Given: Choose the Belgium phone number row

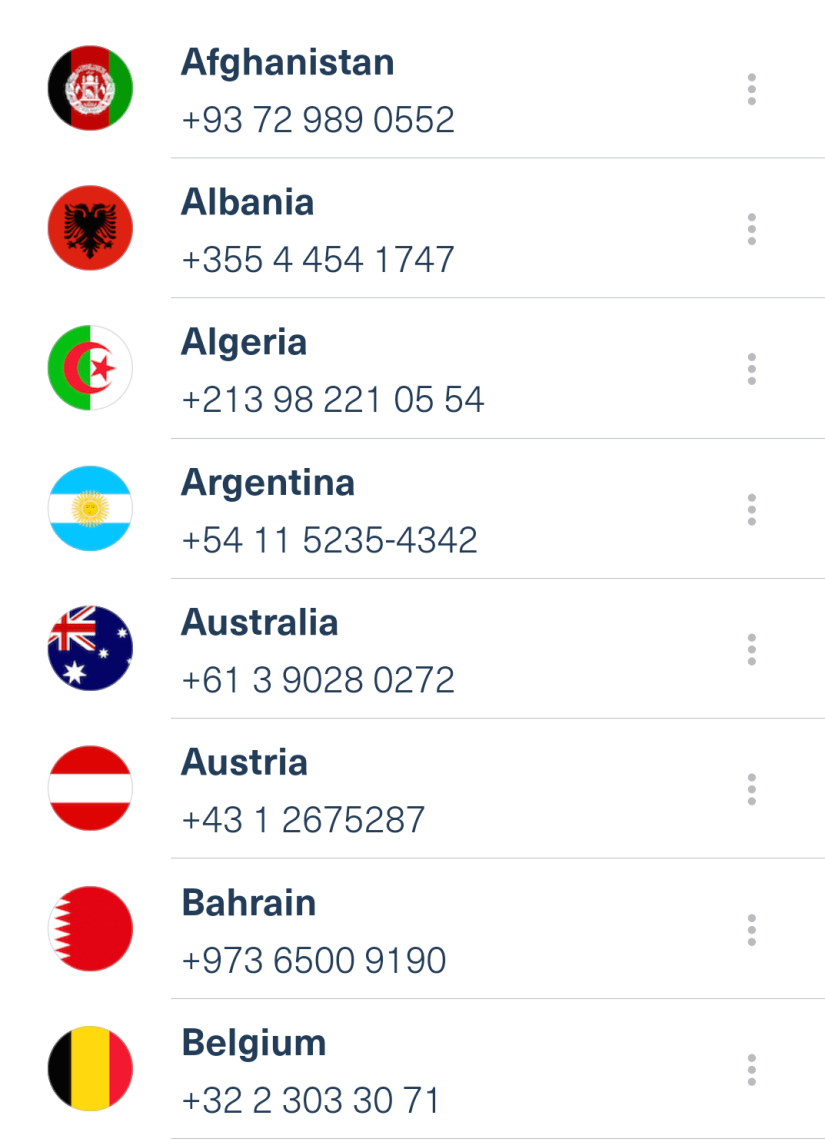Looking at the screenshot, I should [x=400, y=1070].
